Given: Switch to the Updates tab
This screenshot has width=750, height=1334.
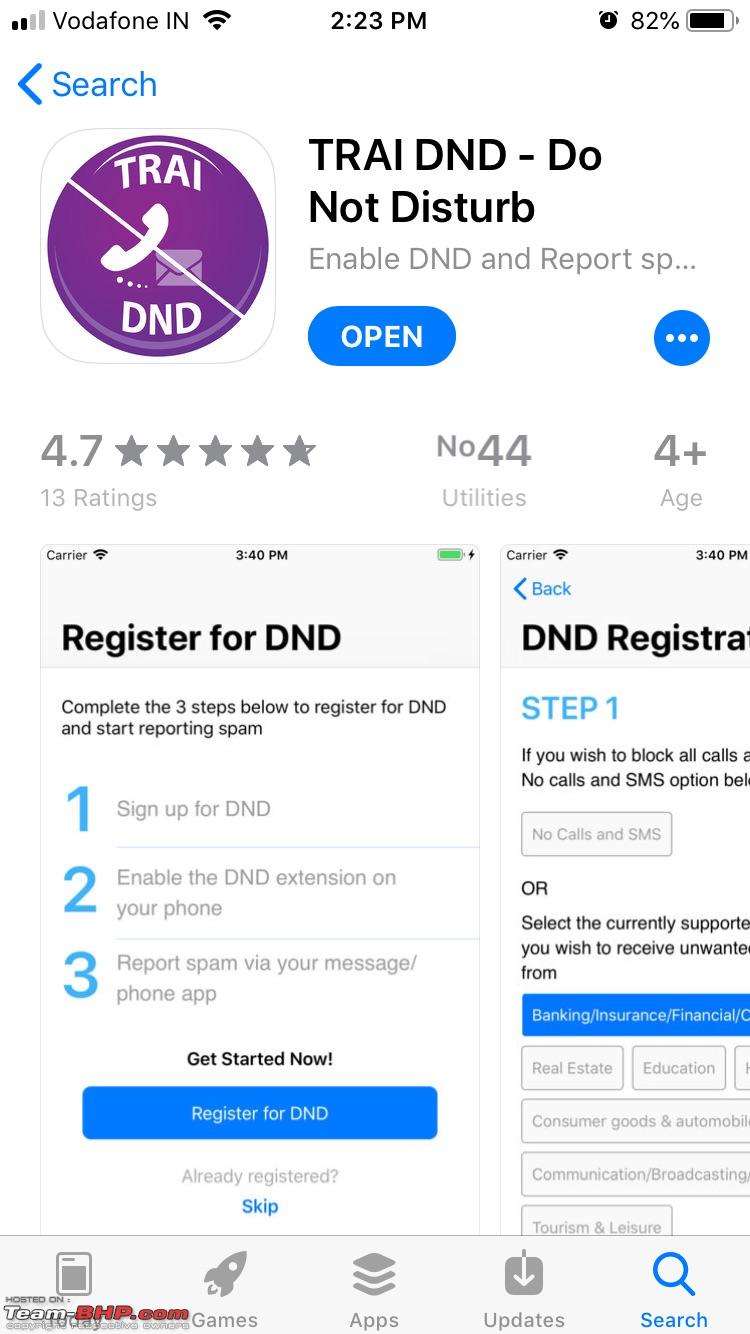Looking at the screenshot, I should click(524, 1289).
